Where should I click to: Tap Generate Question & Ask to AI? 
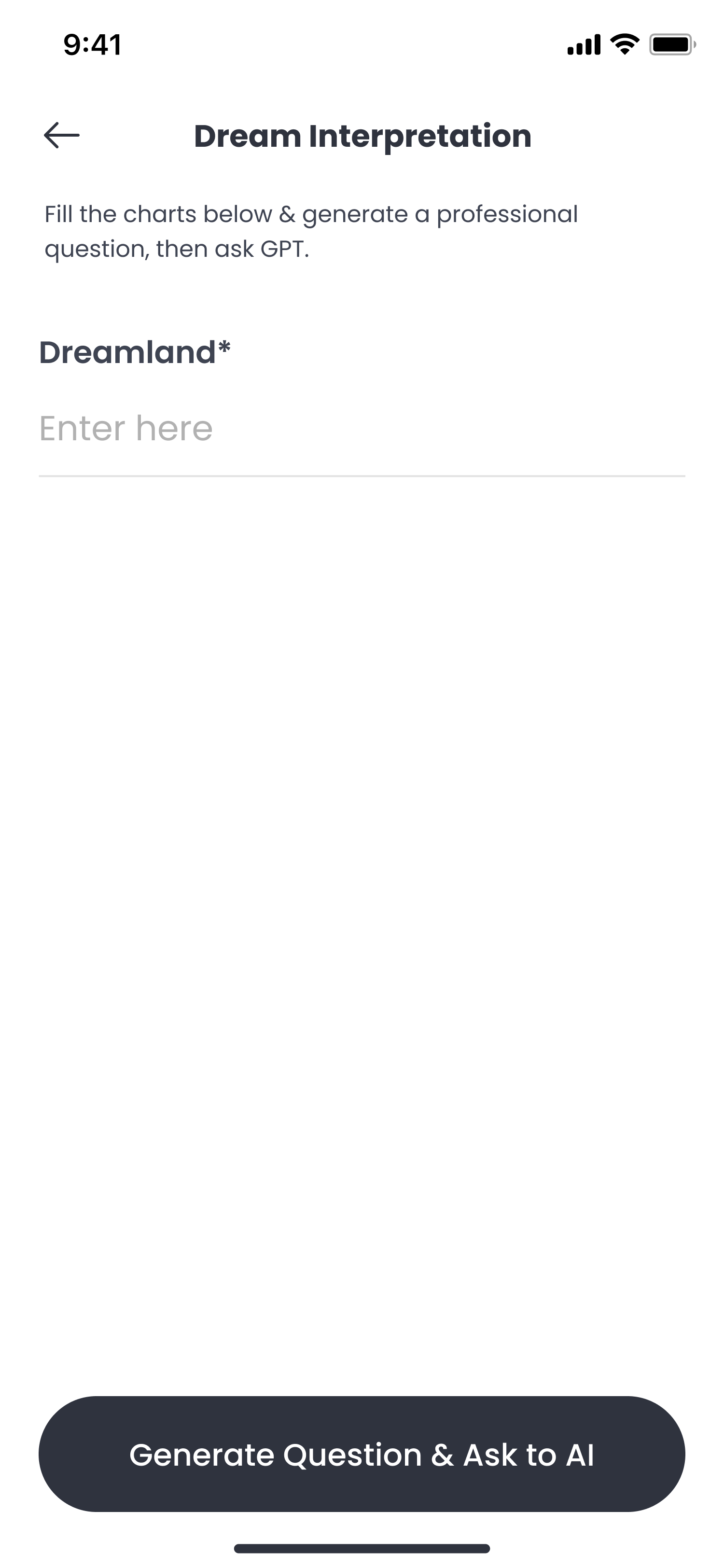[362, 1455]
